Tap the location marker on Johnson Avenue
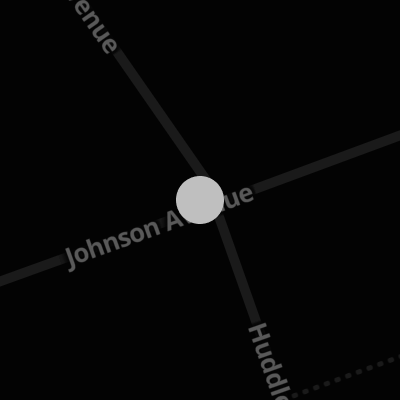This screenshot has height=400, width=400. [200, 200]
